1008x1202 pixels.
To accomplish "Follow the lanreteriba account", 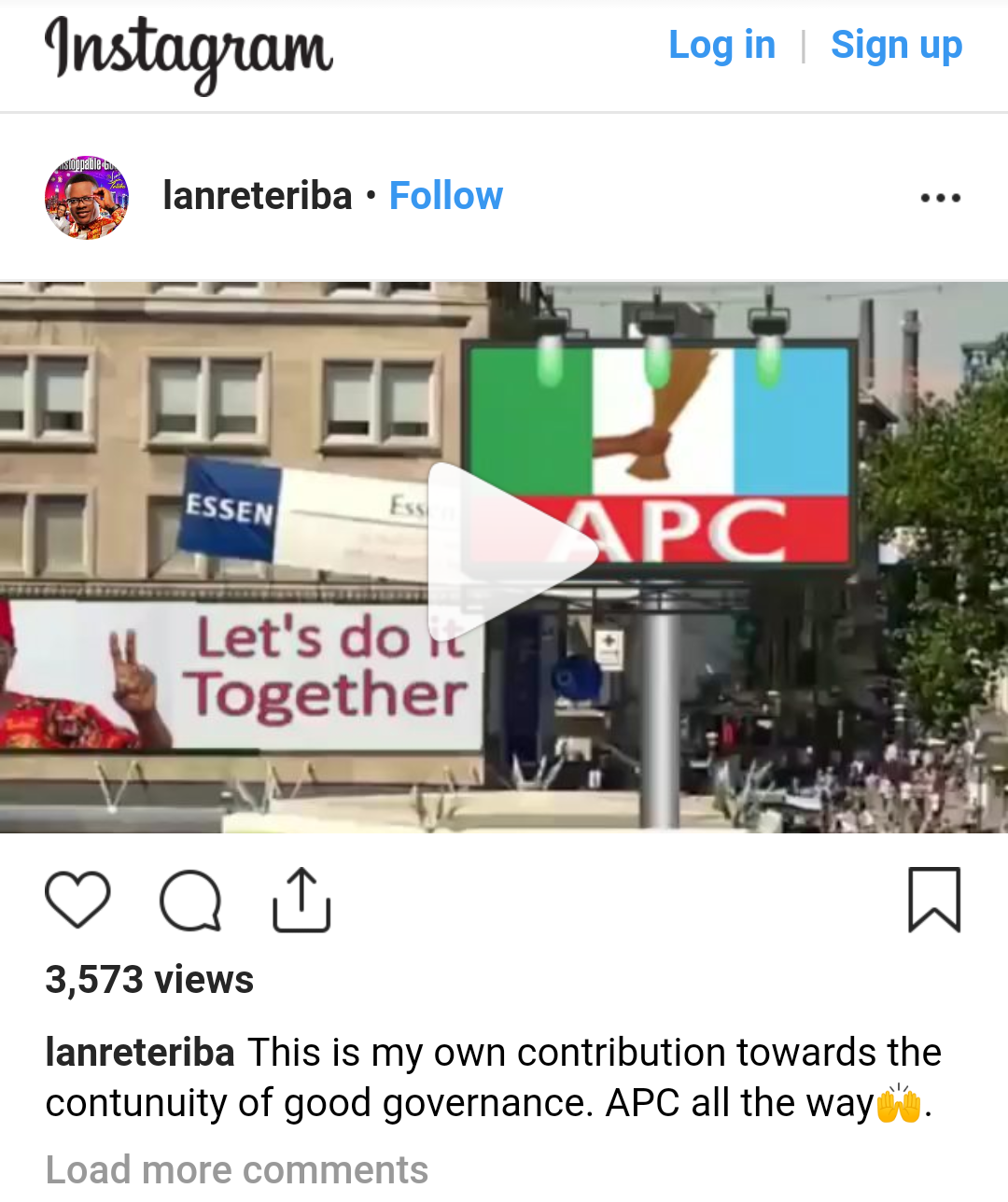I will point(445,196).
